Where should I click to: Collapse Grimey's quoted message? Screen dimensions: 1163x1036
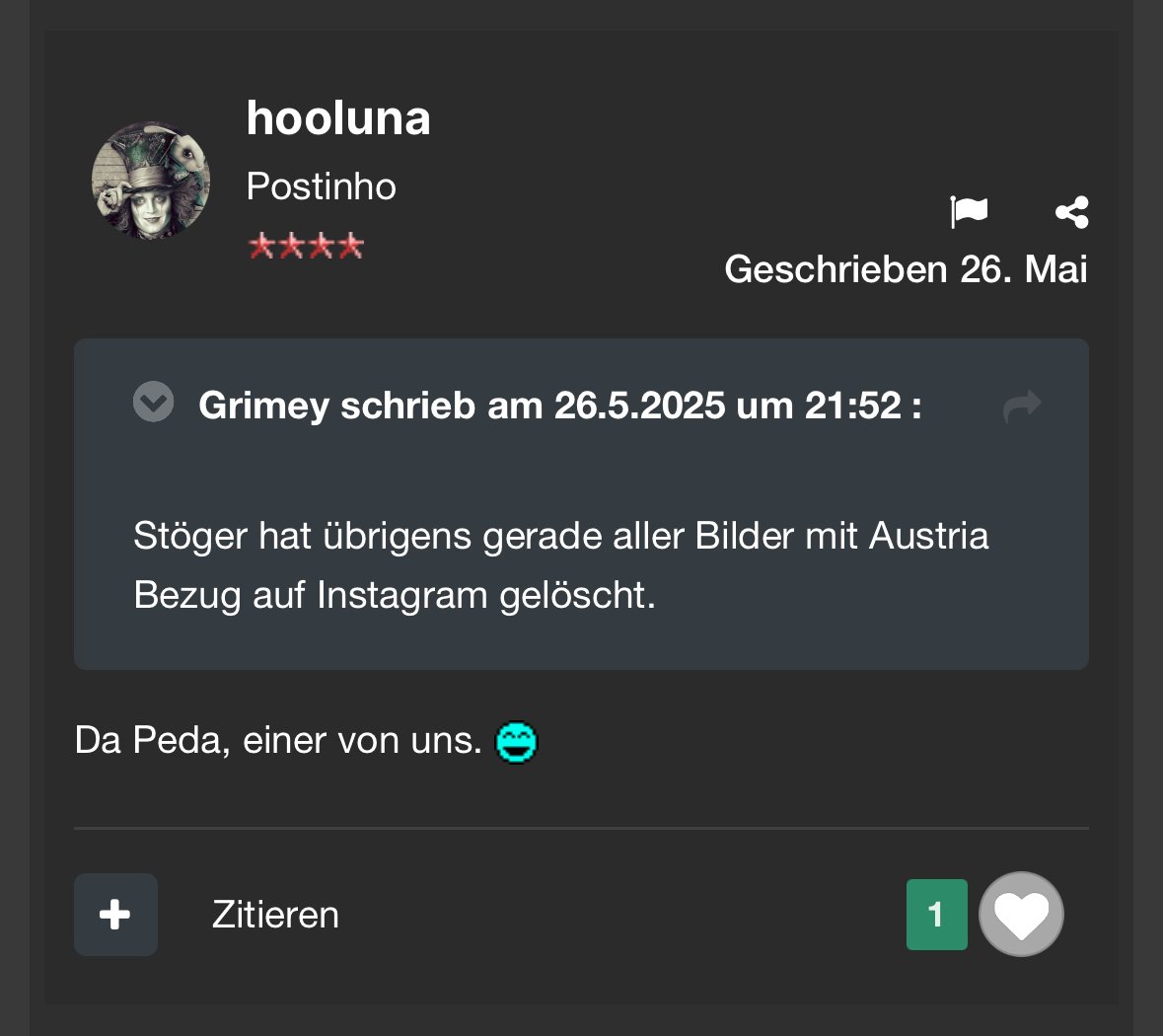point(154,402)
